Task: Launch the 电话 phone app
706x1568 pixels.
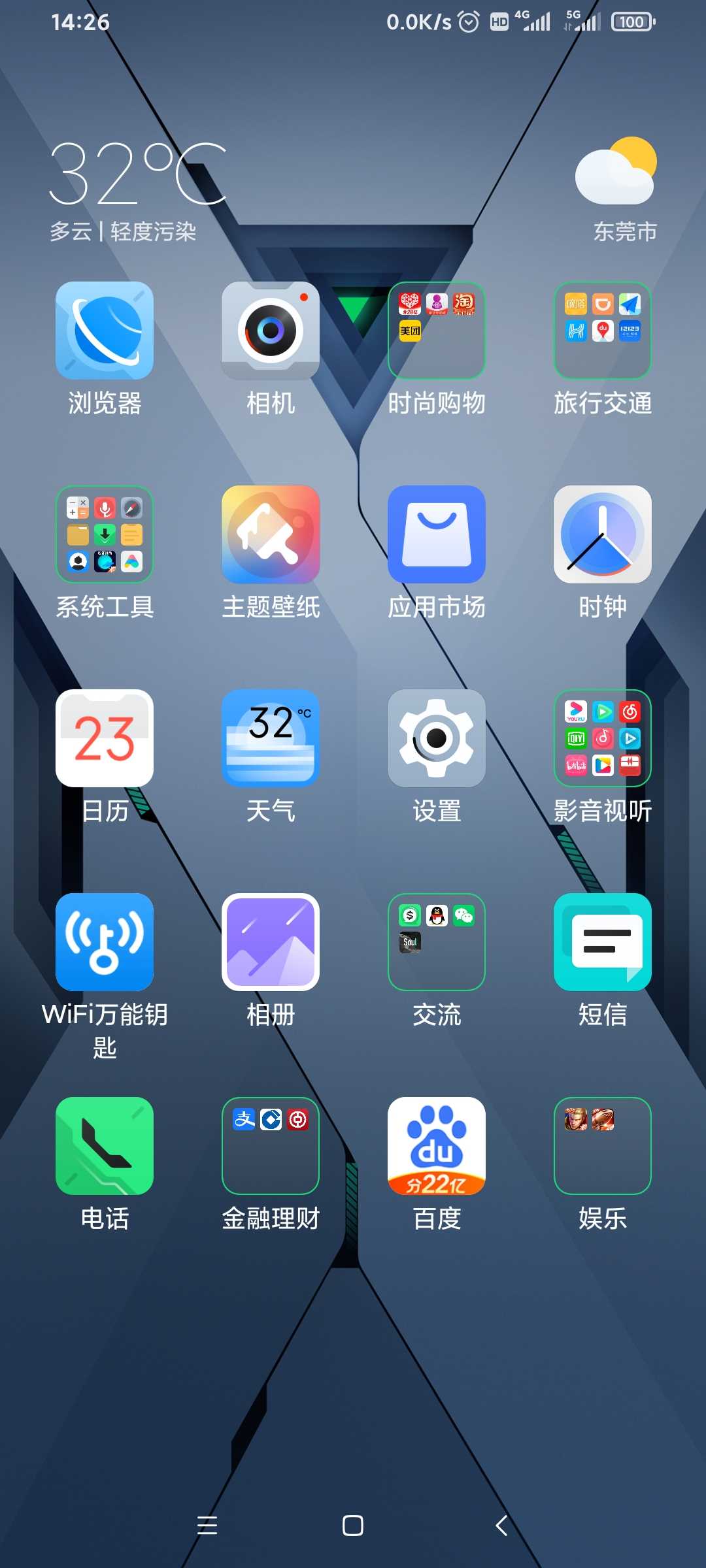Action: tap(105, 1146)
